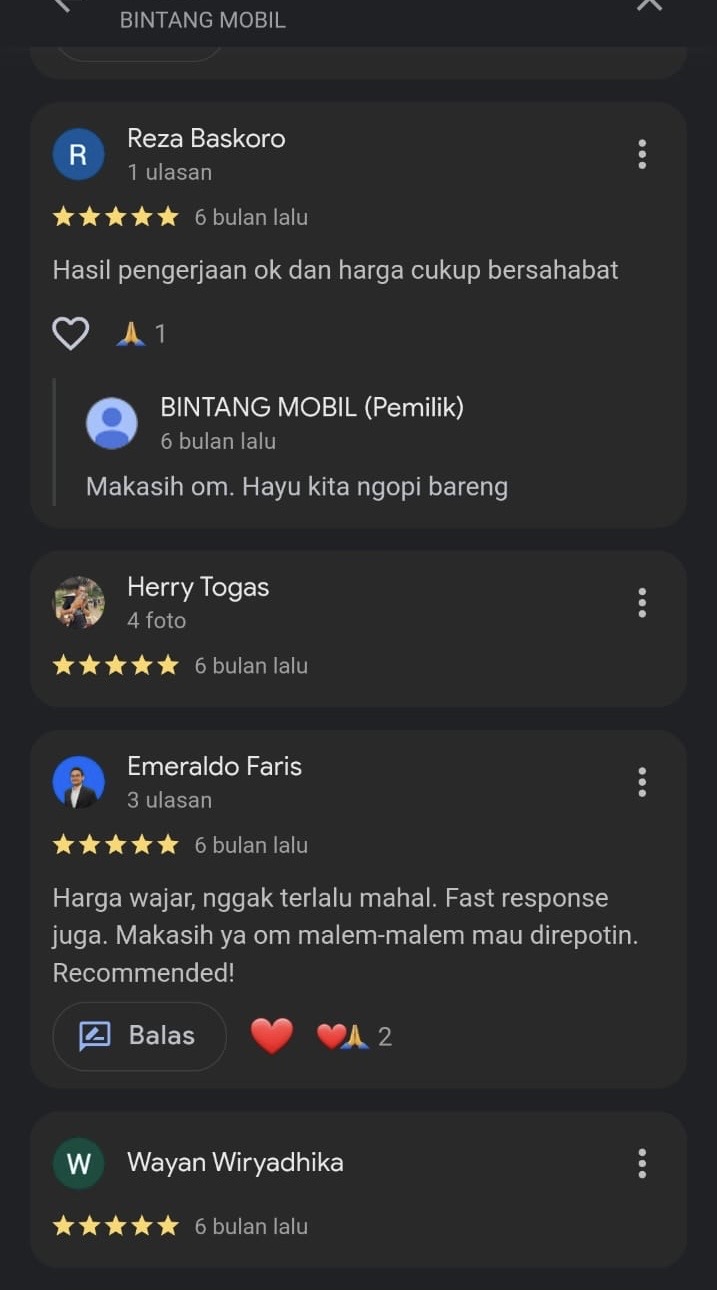Open overflow menu on Emeraldo Faris's review
The height and width of the screenshot is (1290, 717).
642,782
